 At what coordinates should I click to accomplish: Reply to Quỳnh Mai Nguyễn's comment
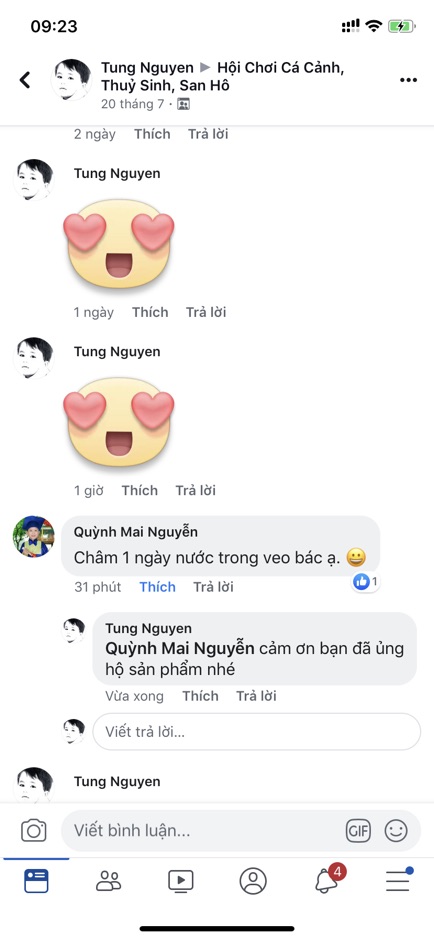click(x=213, y=587)
